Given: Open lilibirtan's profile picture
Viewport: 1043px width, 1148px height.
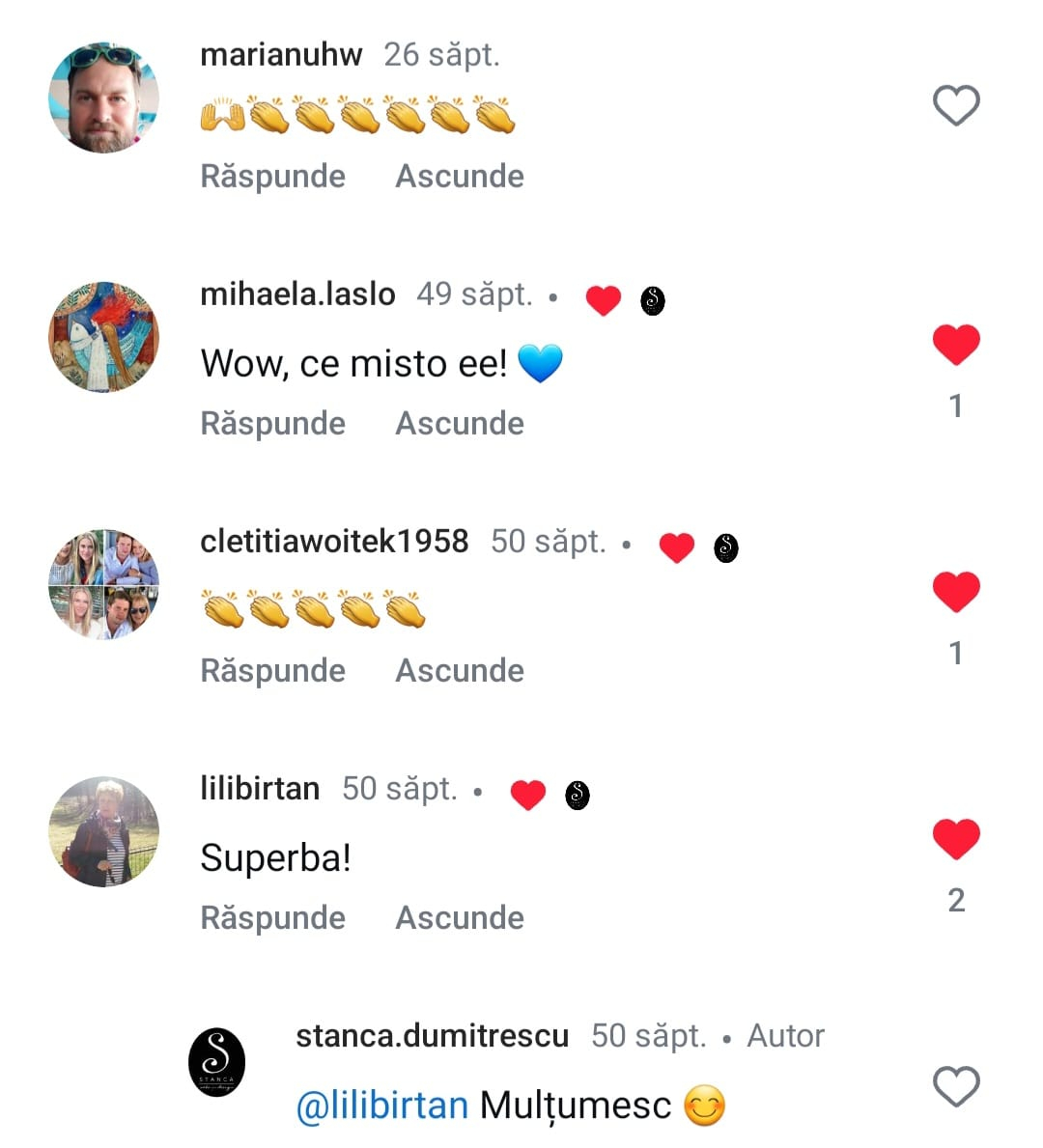Looking at the screenshot, I should 103,831.
